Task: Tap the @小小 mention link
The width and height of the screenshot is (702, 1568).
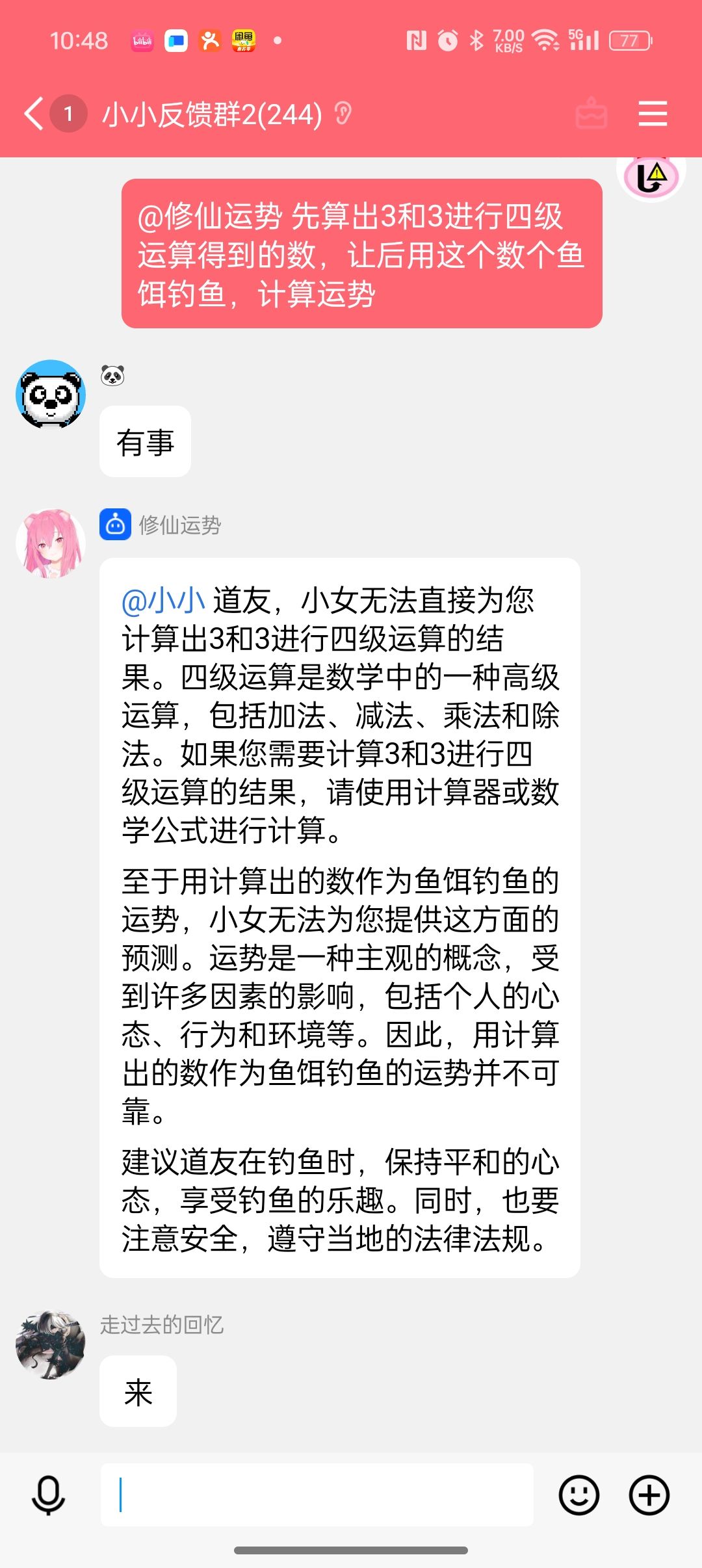Action: (163, 600)
